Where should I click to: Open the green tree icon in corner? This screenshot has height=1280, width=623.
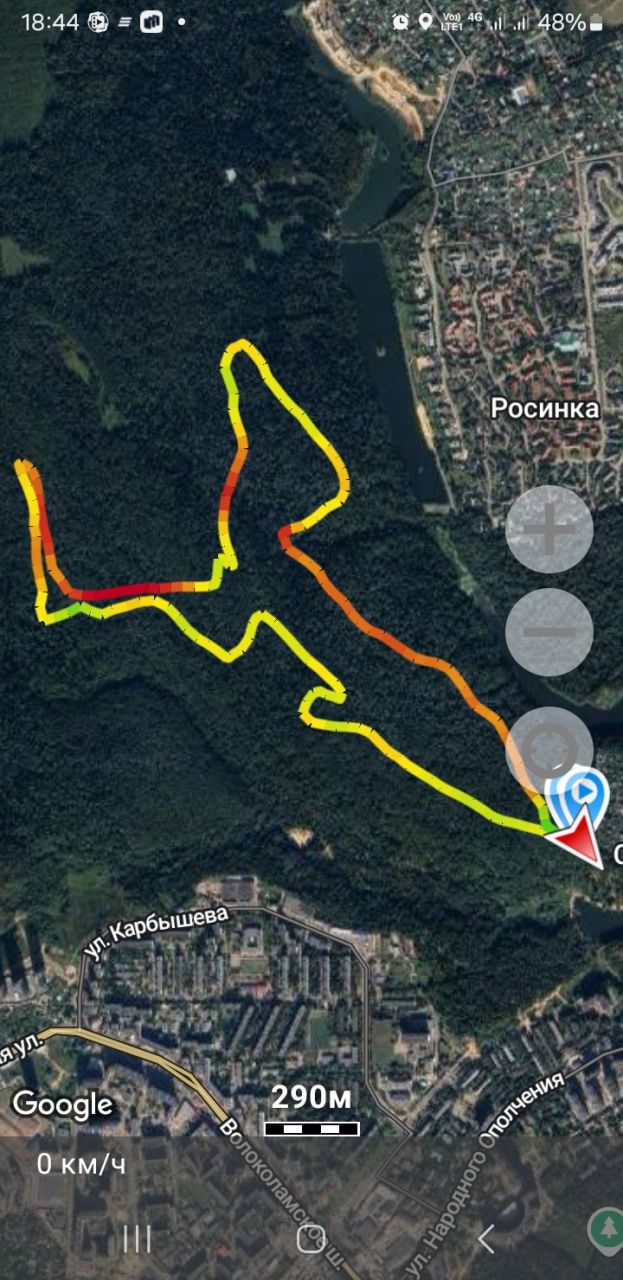tap(603, 1229)
